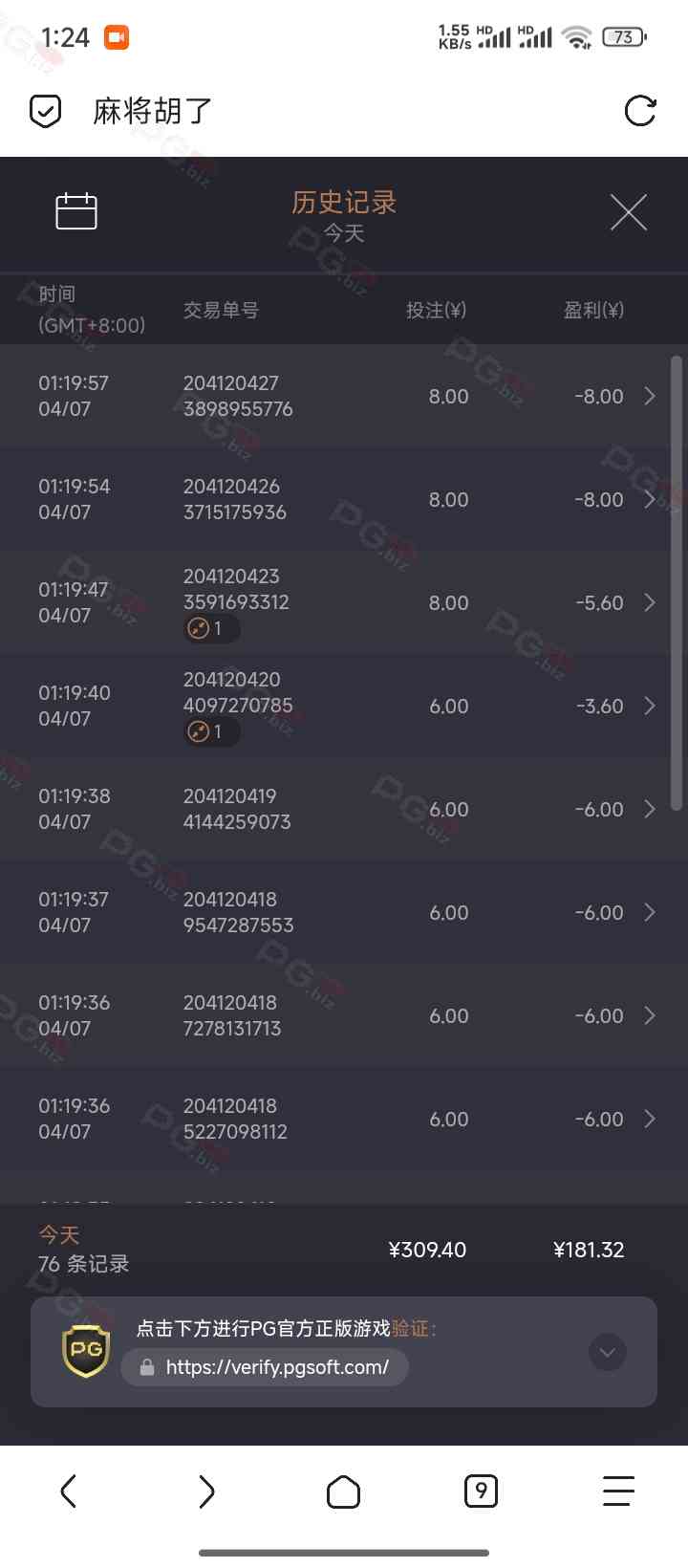688x1568 pixels.
Task: Go forward in the browser
Action: tap(206, 1492)
